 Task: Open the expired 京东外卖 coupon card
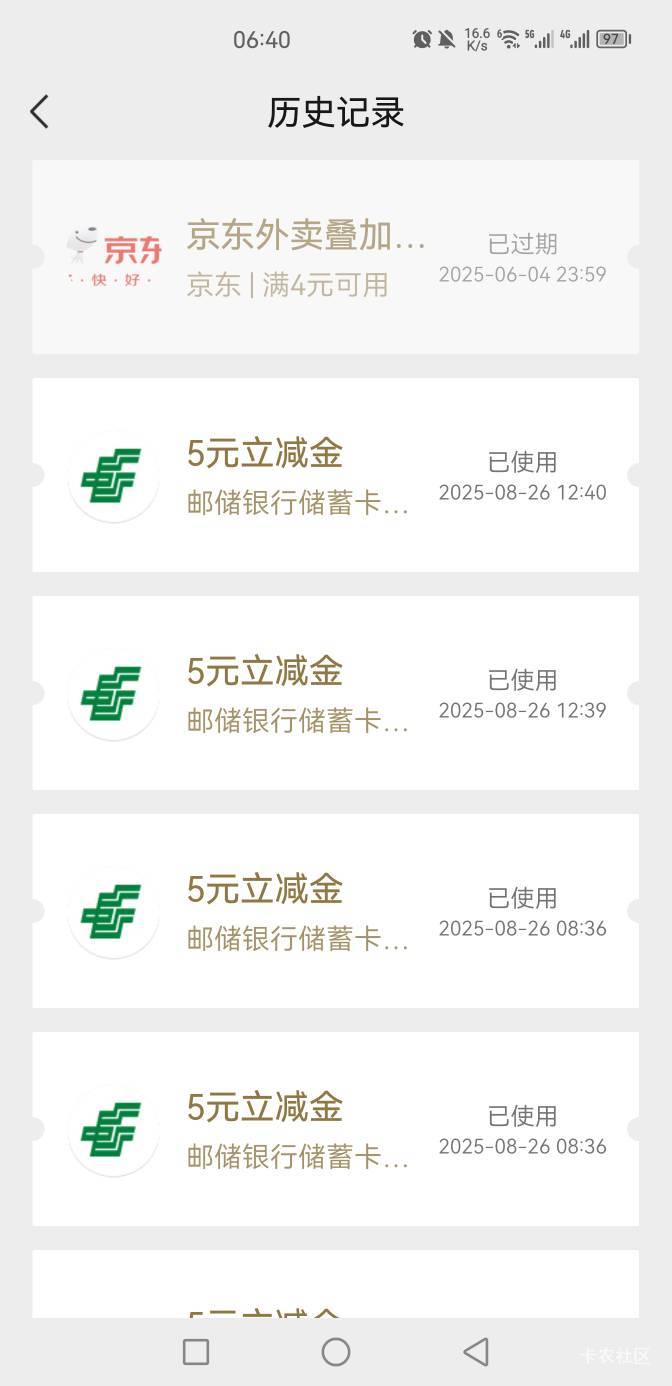tap(336, 257)
